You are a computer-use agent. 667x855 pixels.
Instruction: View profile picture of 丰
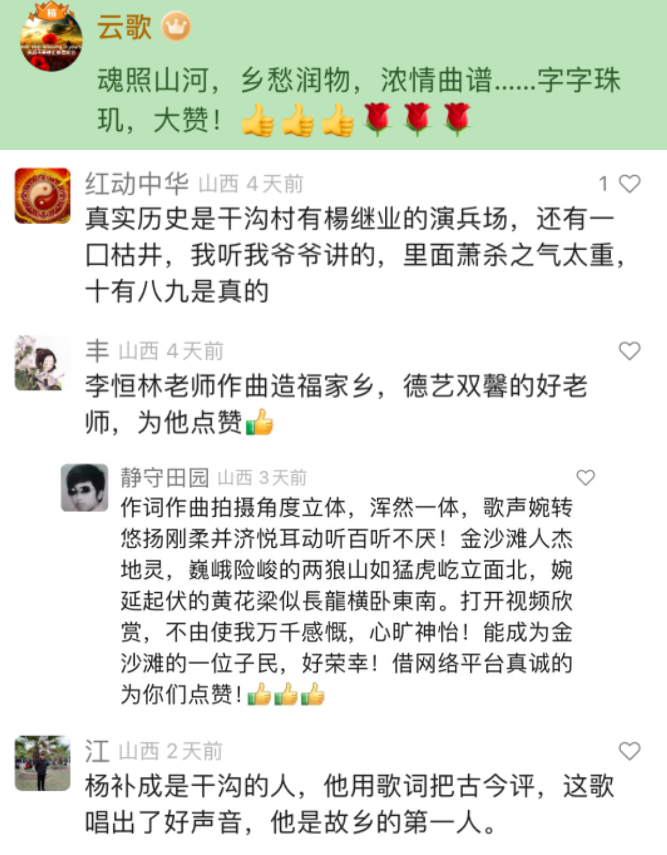coord(42,362)
